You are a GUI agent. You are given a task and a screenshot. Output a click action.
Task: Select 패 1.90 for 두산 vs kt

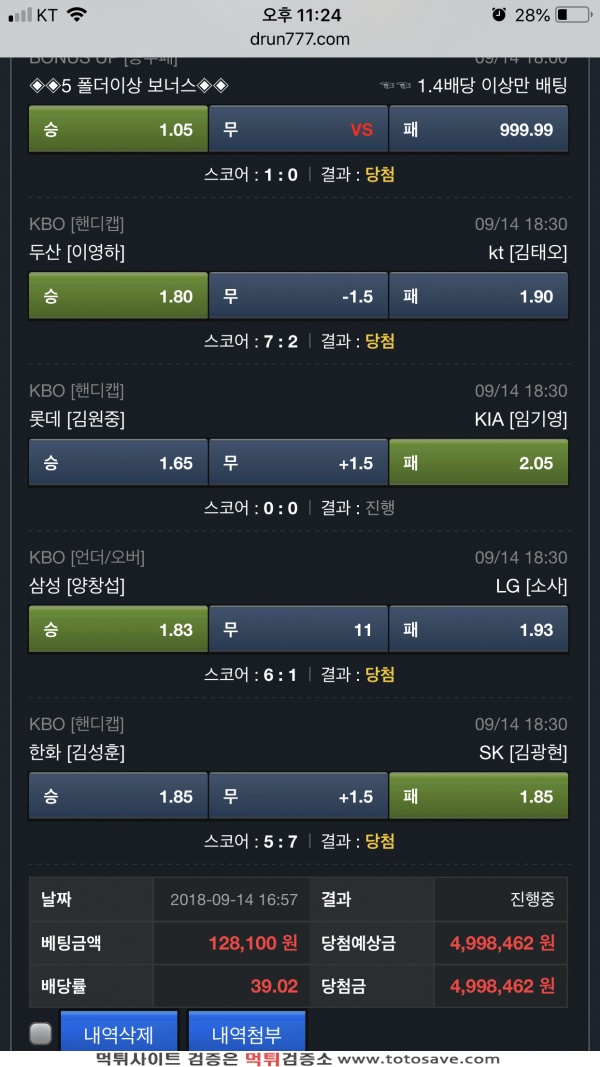coord(478,296)
